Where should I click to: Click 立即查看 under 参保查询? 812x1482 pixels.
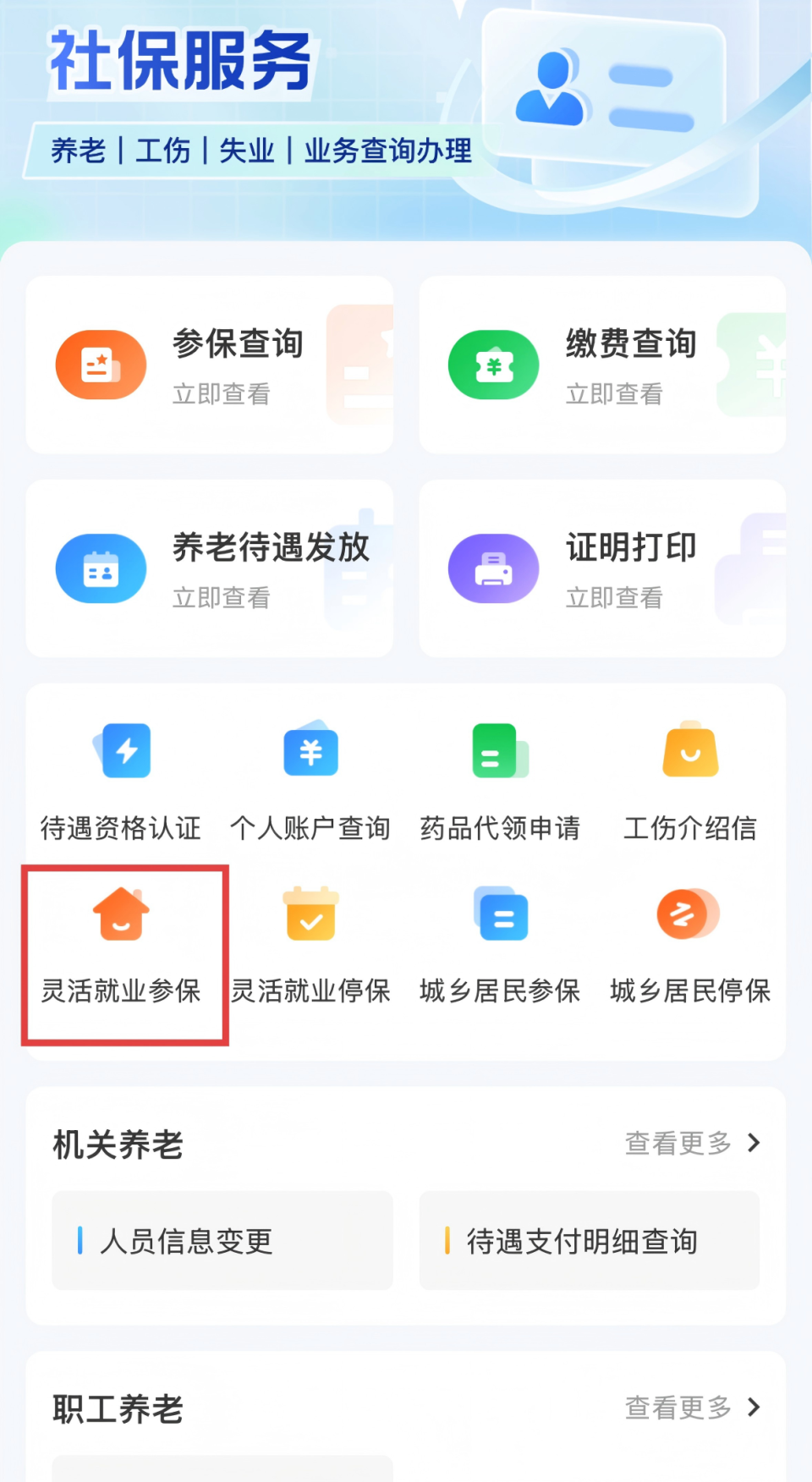click(221, 393)
